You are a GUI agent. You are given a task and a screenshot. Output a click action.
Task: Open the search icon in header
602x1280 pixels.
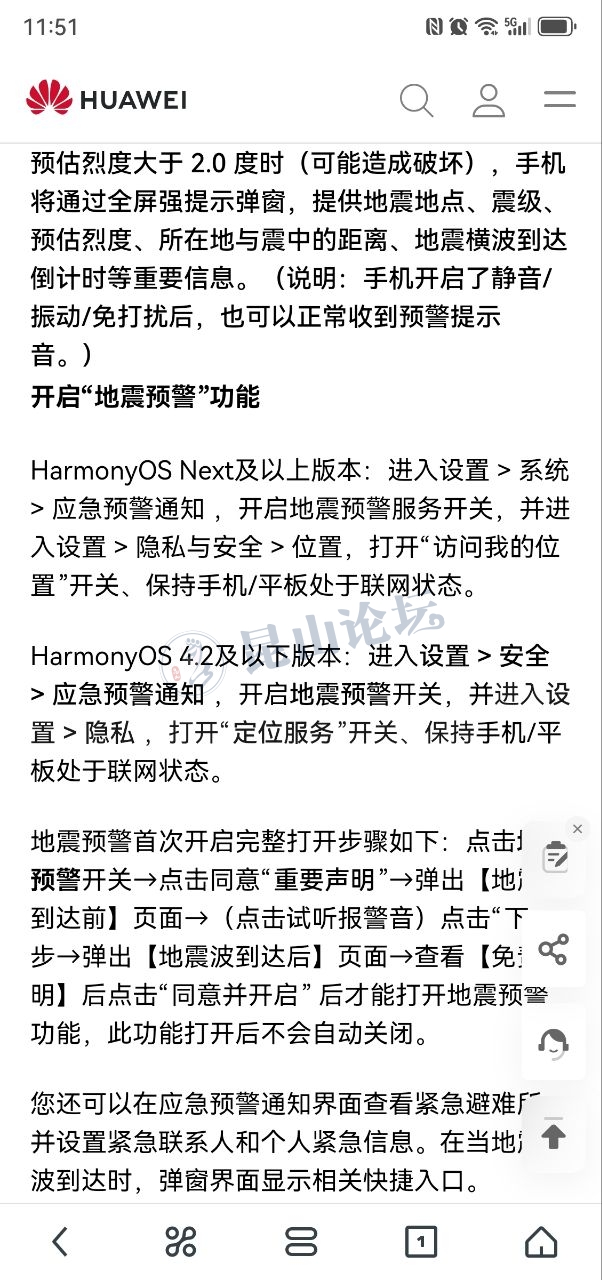click(416, 100)
